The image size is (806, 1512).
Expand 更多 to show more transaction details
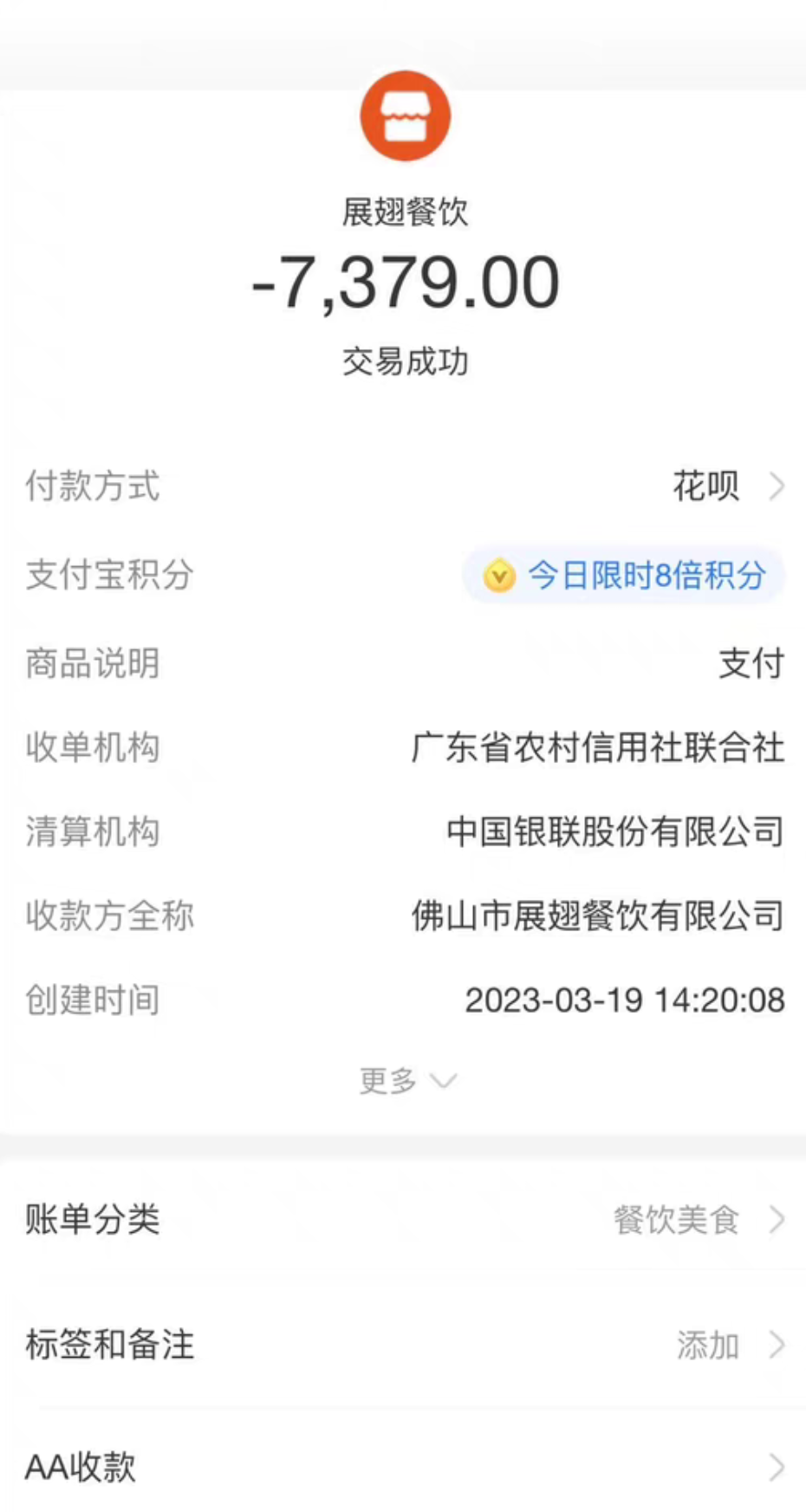[x=406, y=1080]
